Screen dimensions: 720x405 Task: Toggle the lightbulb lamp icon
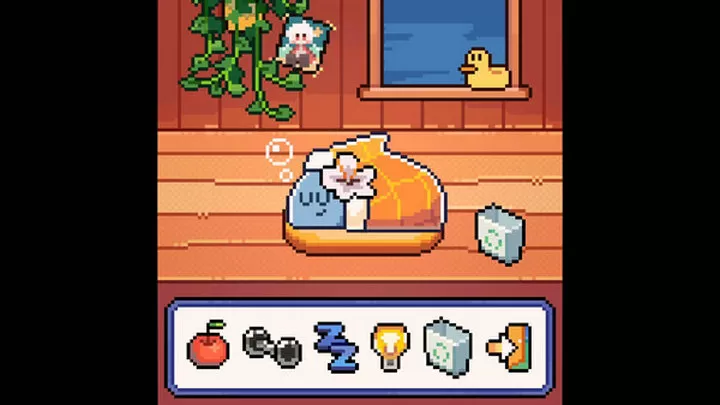389,345
